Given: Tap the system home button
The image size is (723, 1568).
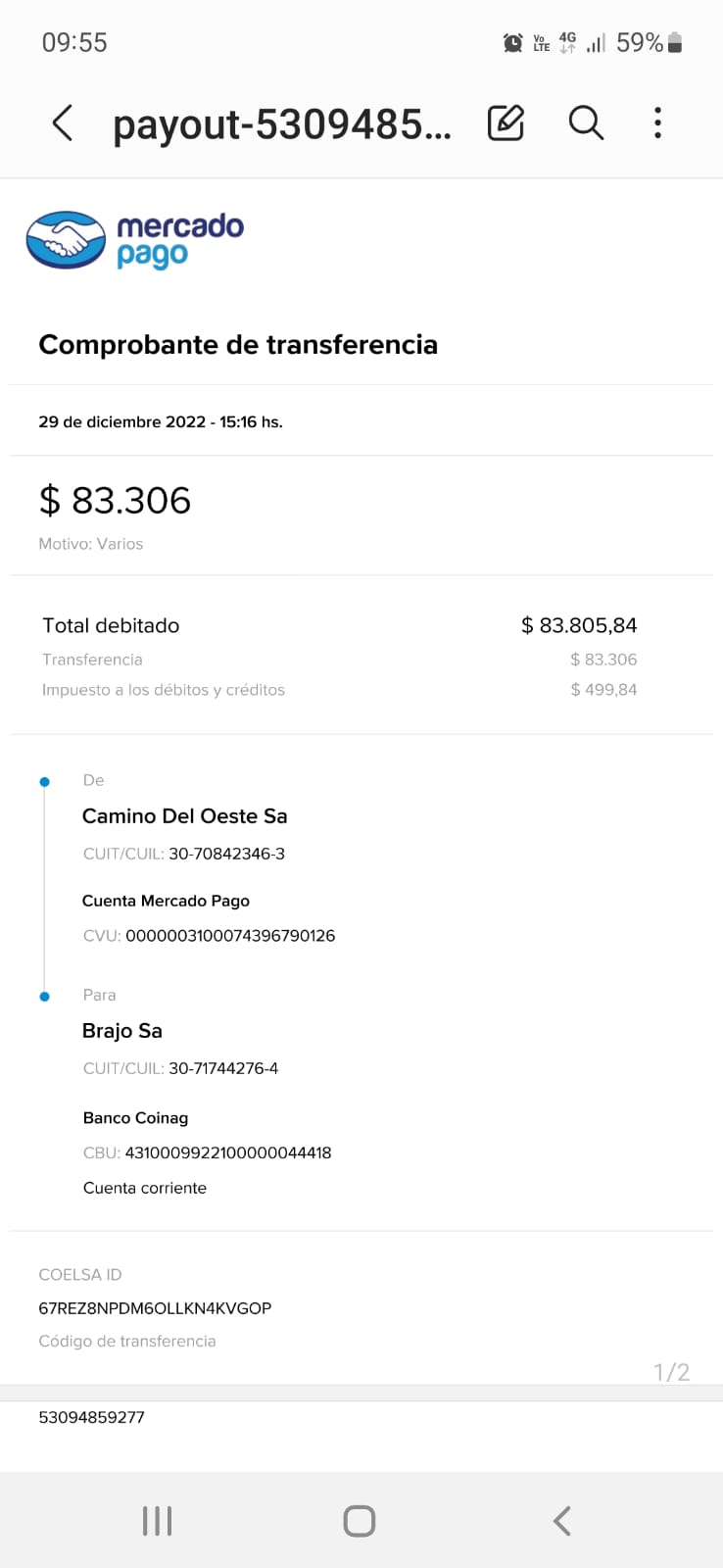Looking at the screenshot, I should [360, 1521].
